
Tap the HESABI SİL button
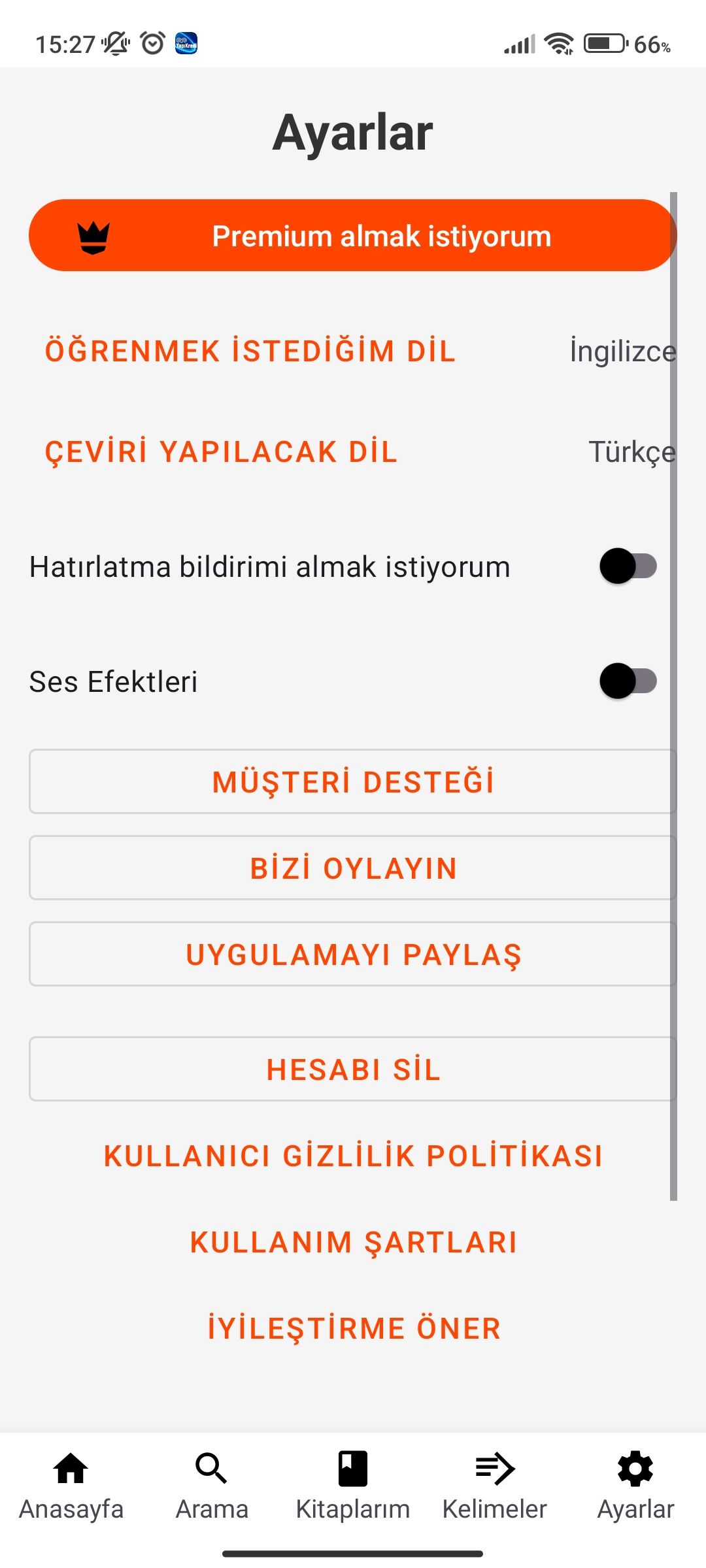(352, 1069)
